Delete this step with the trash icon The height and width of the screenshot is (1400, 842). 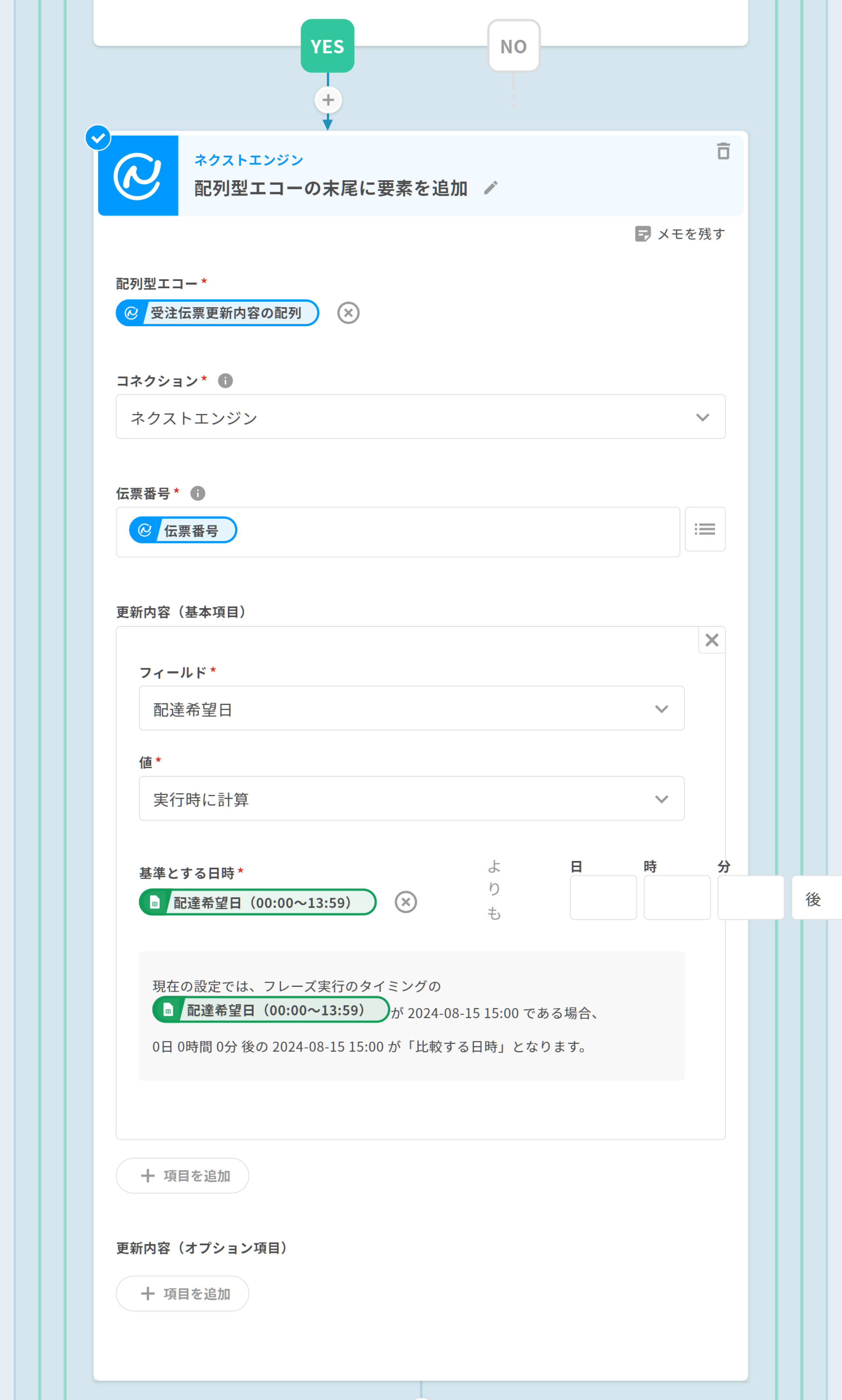(x=722, y=151)
